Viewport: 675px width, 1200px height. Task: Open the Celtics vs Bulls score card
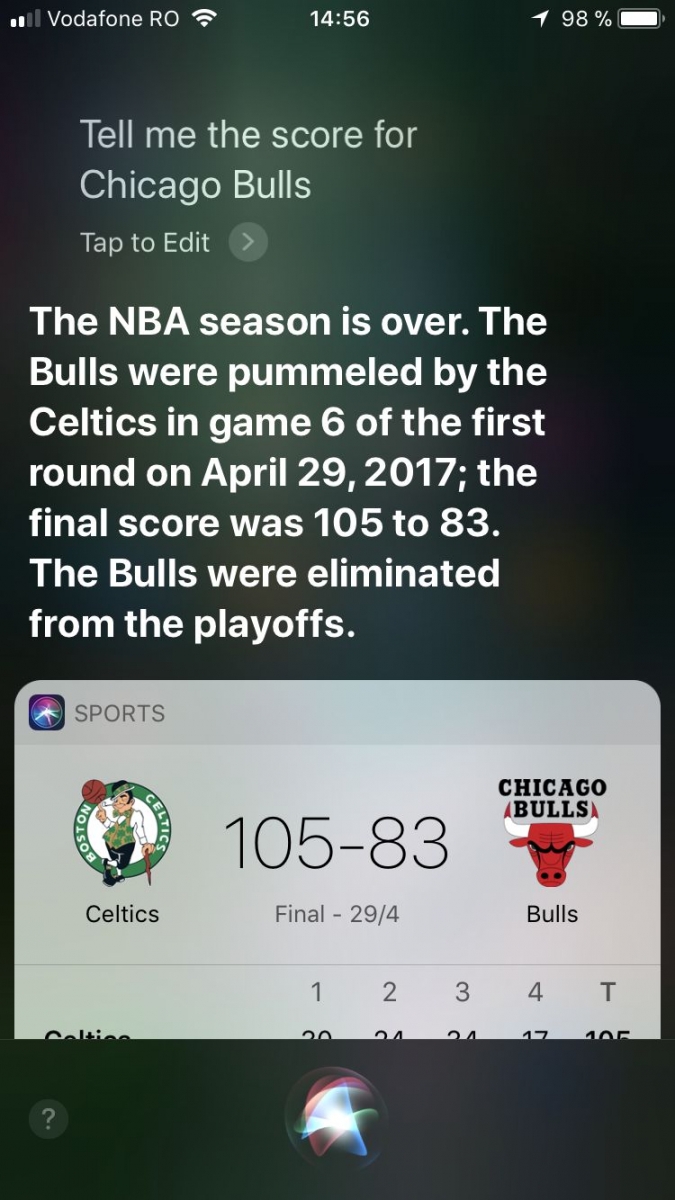click(x=337, y=859)
